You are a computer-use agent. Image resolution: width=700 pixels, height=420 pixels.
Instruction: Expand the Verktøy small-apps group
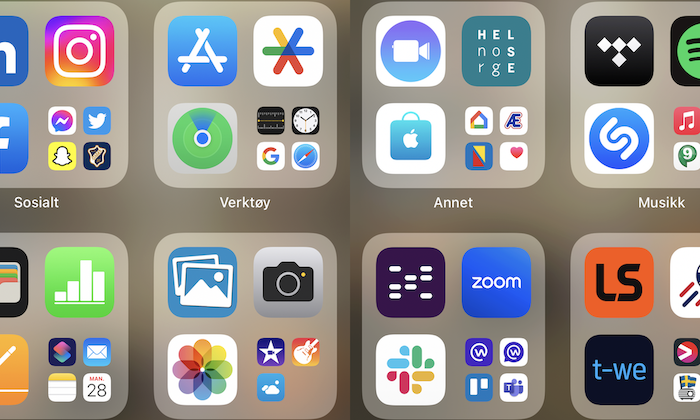click(288, 138)
